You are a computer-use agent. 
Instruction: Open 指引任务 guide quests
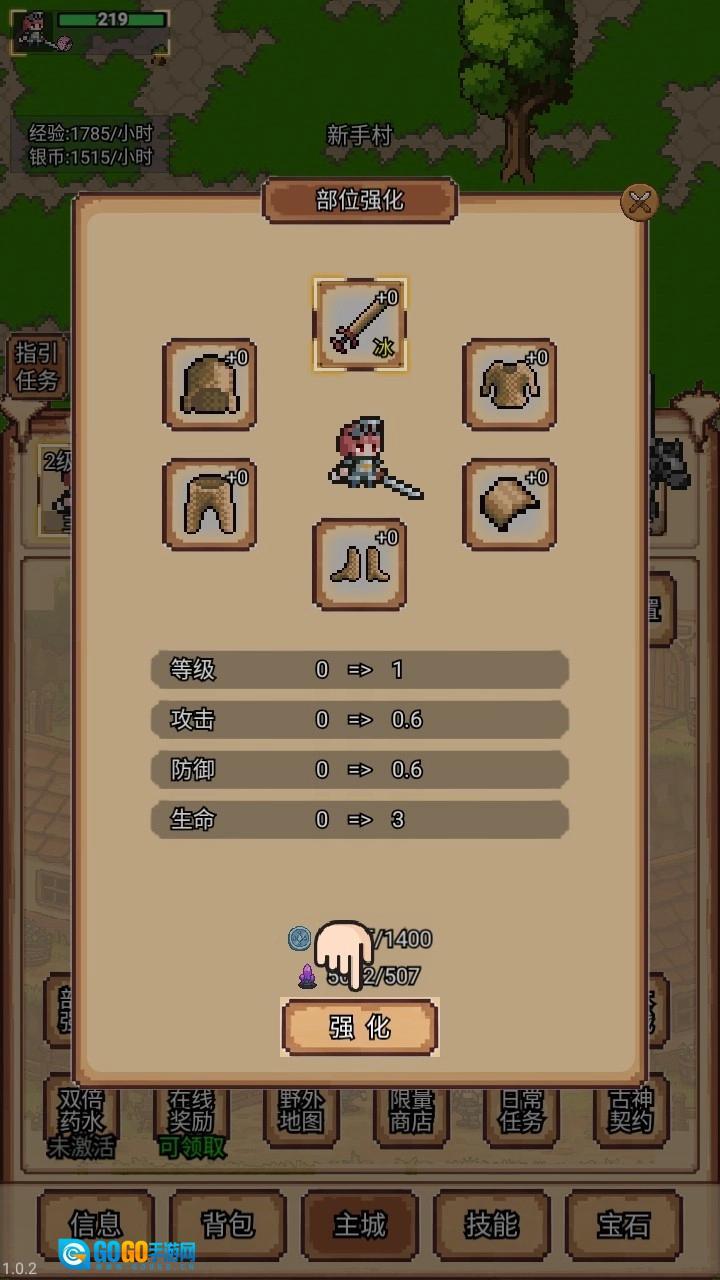[x=37, y=367]
